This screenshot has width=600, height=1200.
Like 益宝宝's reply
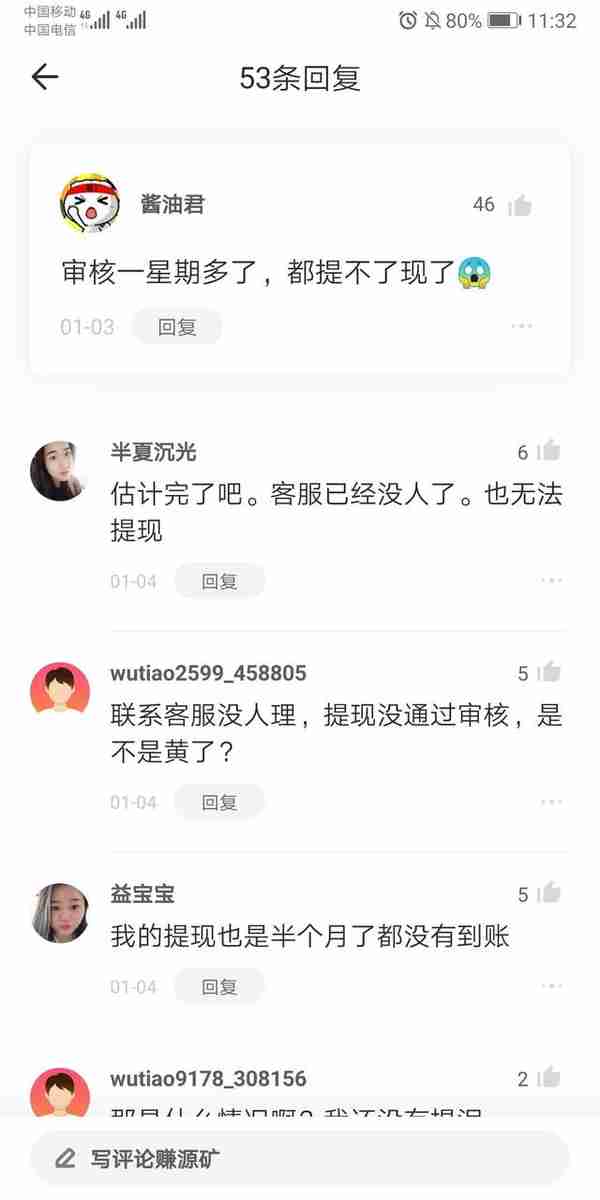[x=548, y=894]
